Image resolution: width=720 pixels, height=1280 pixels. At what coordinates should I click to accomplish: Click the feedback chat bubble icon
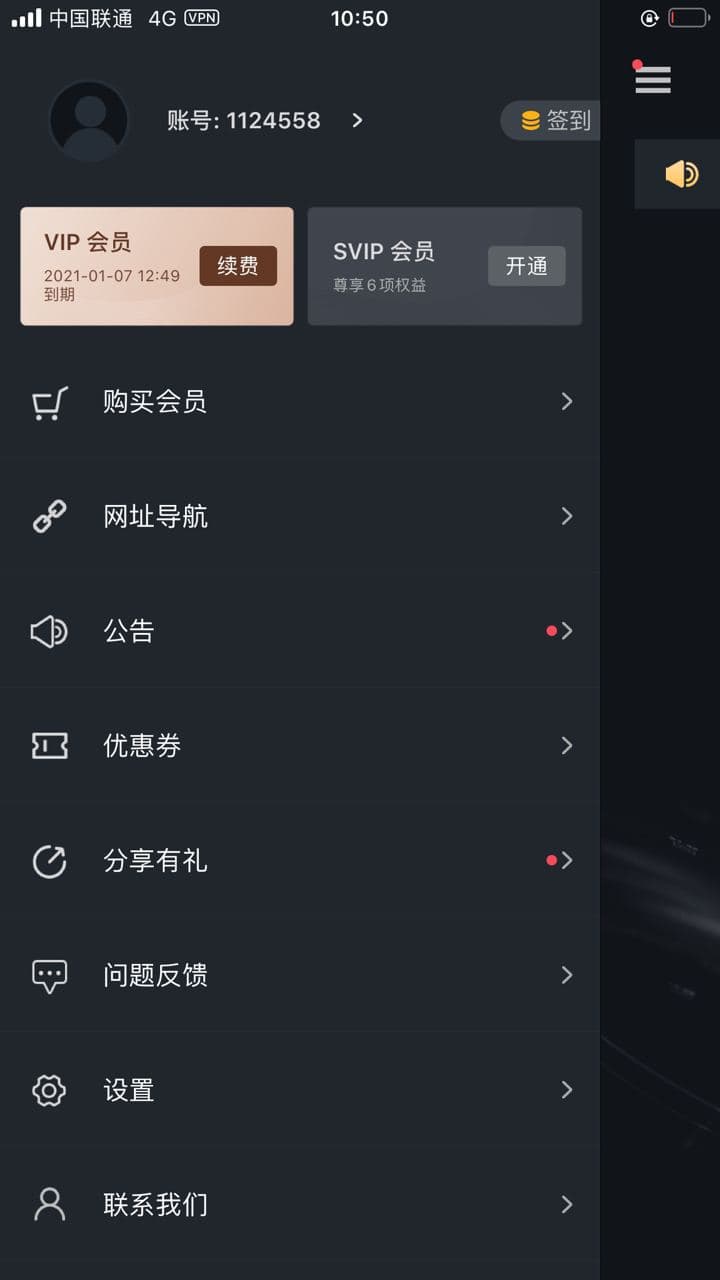click(48, 975)
